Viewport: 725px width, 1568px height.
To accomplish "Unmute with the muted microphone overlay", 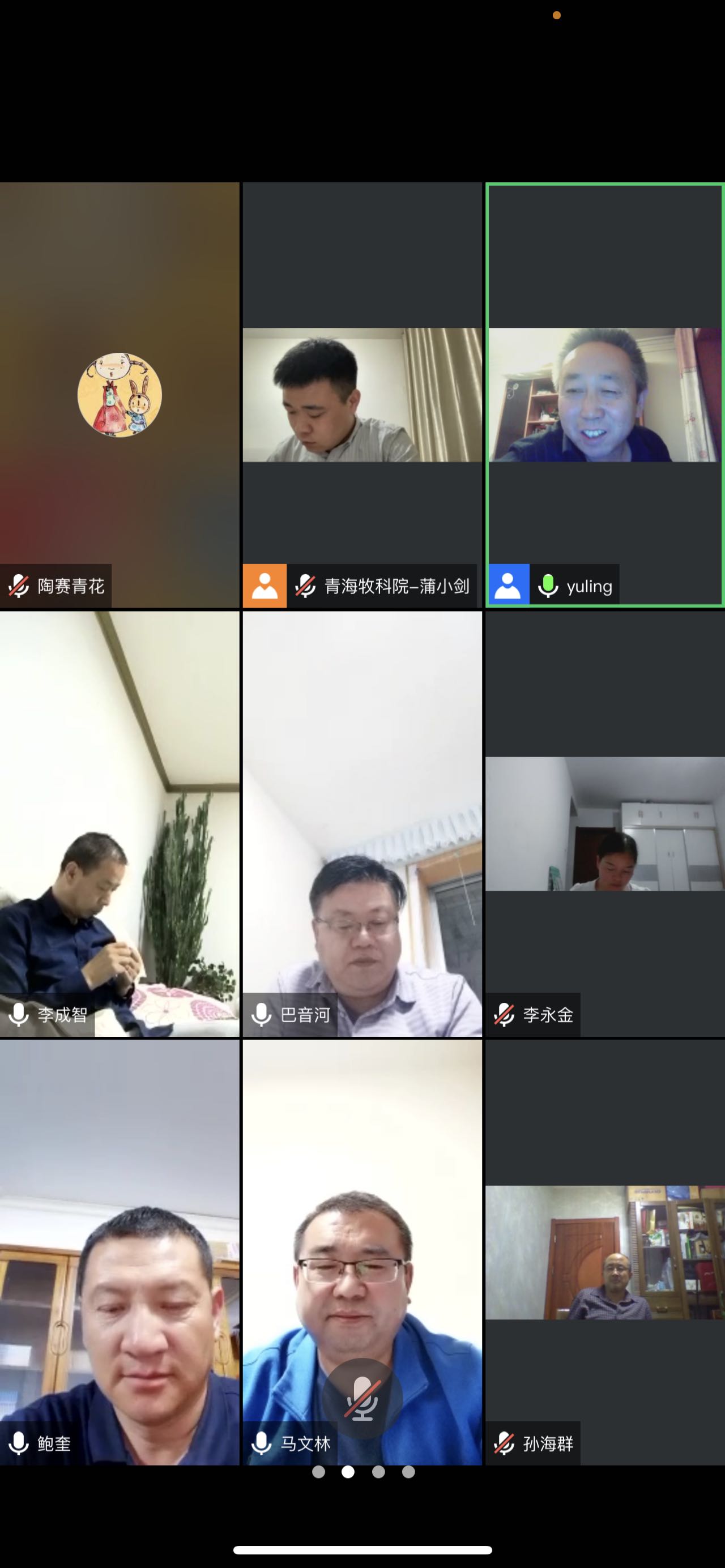I will point(363,1398).
